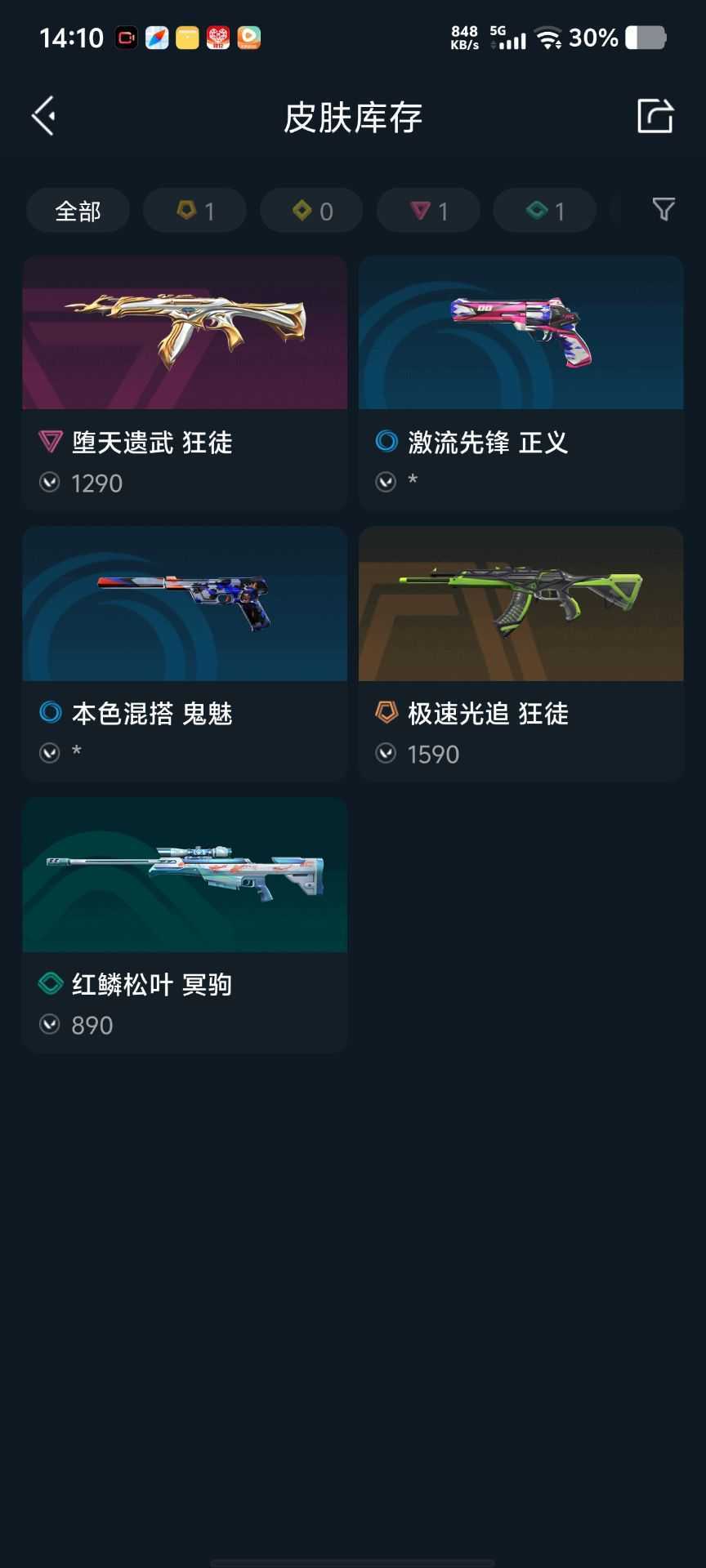This screenshot has width=706, height=1568.
Task: Go back from the 皮肤库存 page
Action: coord(44,116)
